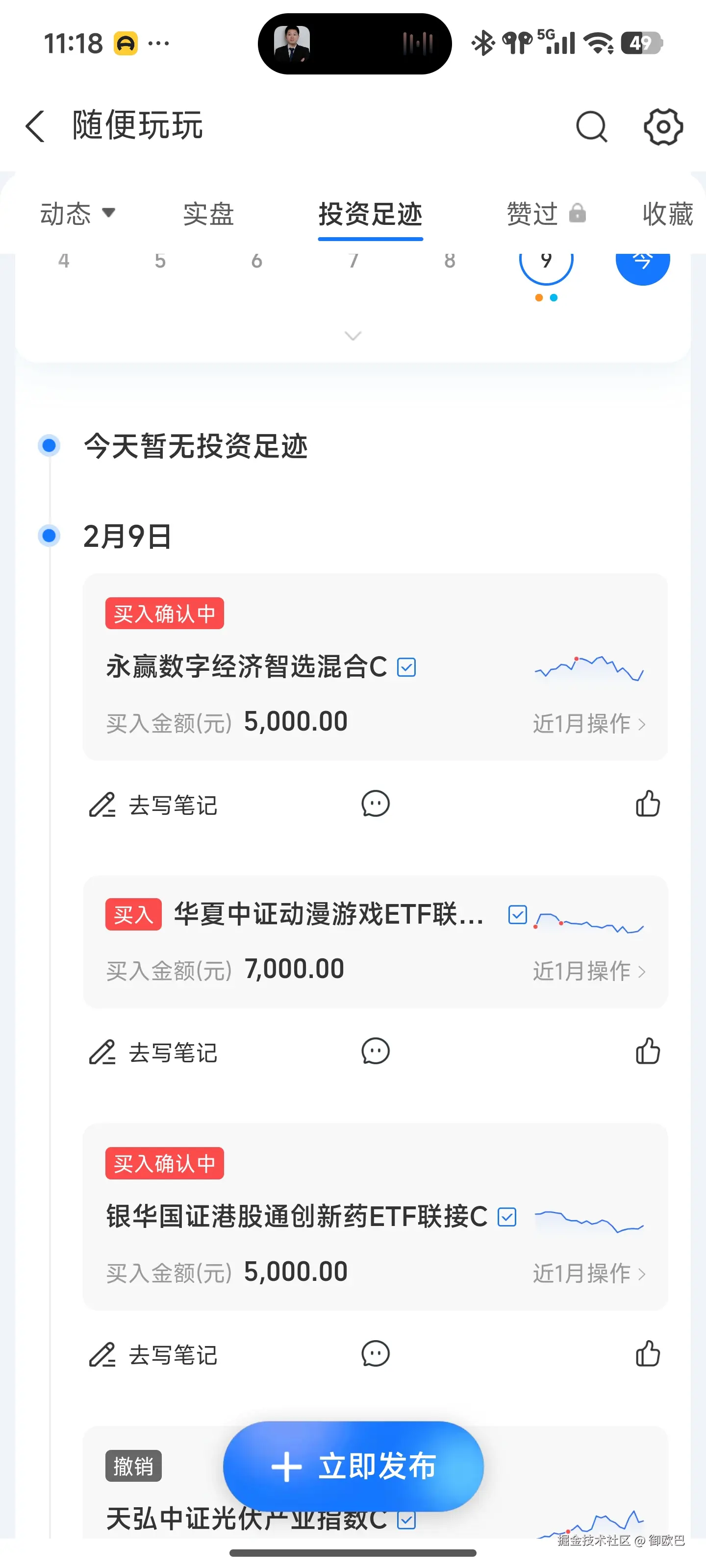Viewport: 706px width, 1568px height.
Task: Select day 9 on the date strip
Action: click(546, 262)
